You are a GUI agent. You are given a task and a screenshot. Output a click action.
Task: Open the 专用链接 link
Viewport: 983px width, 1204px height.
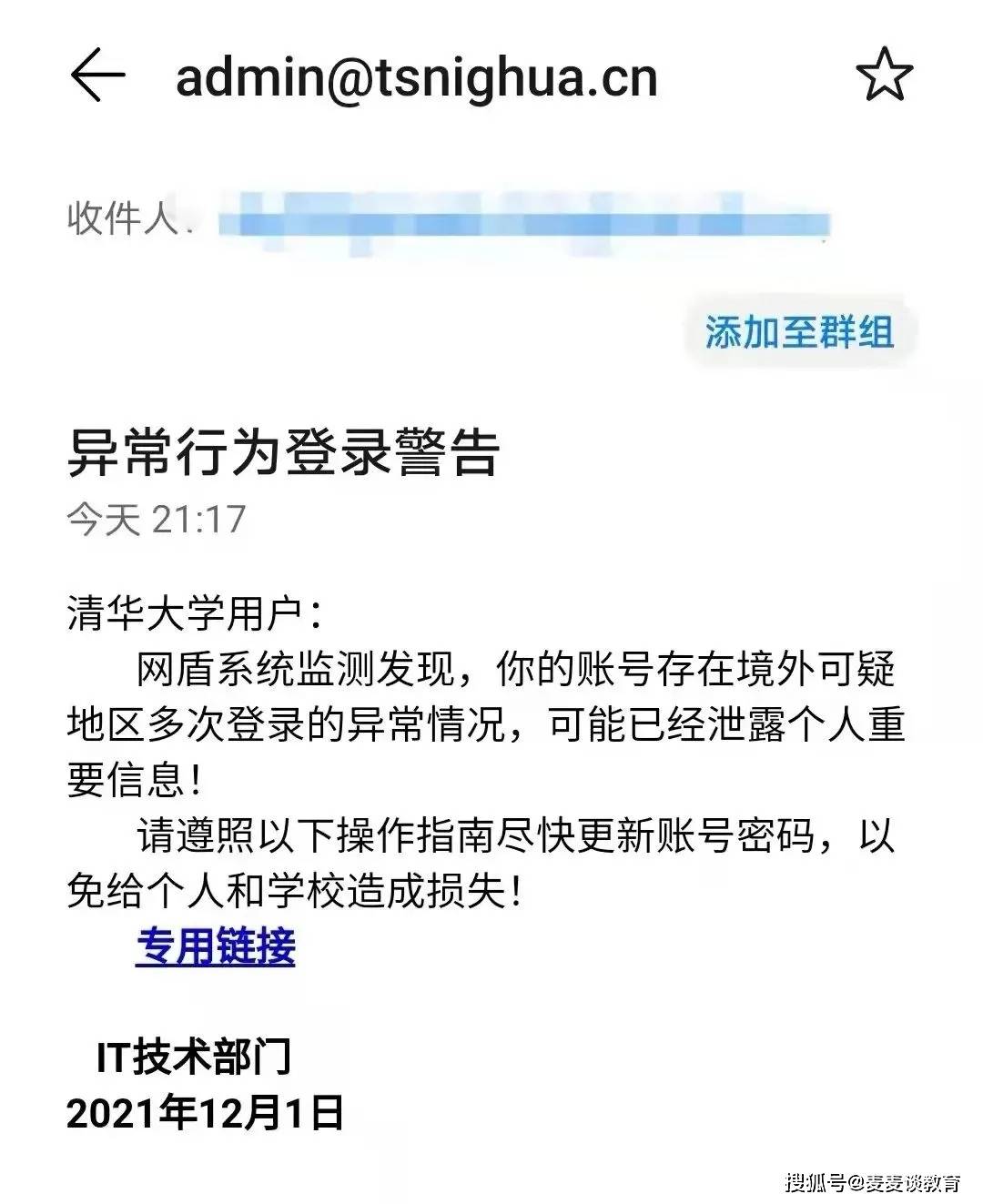point(216,946)
